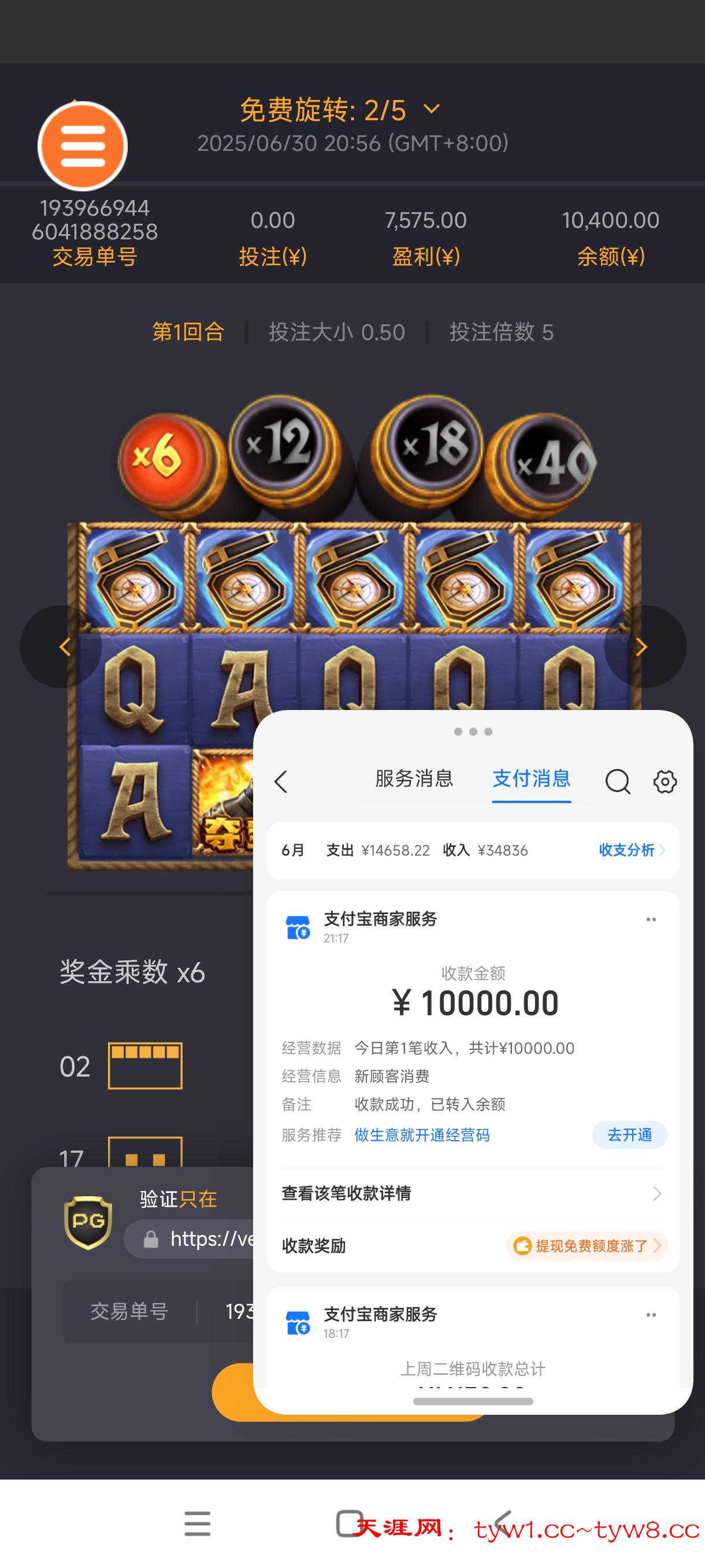Open the 收款奖励 row
Viewport: 705px width, 1568px height.
[x=472, y=1246]
